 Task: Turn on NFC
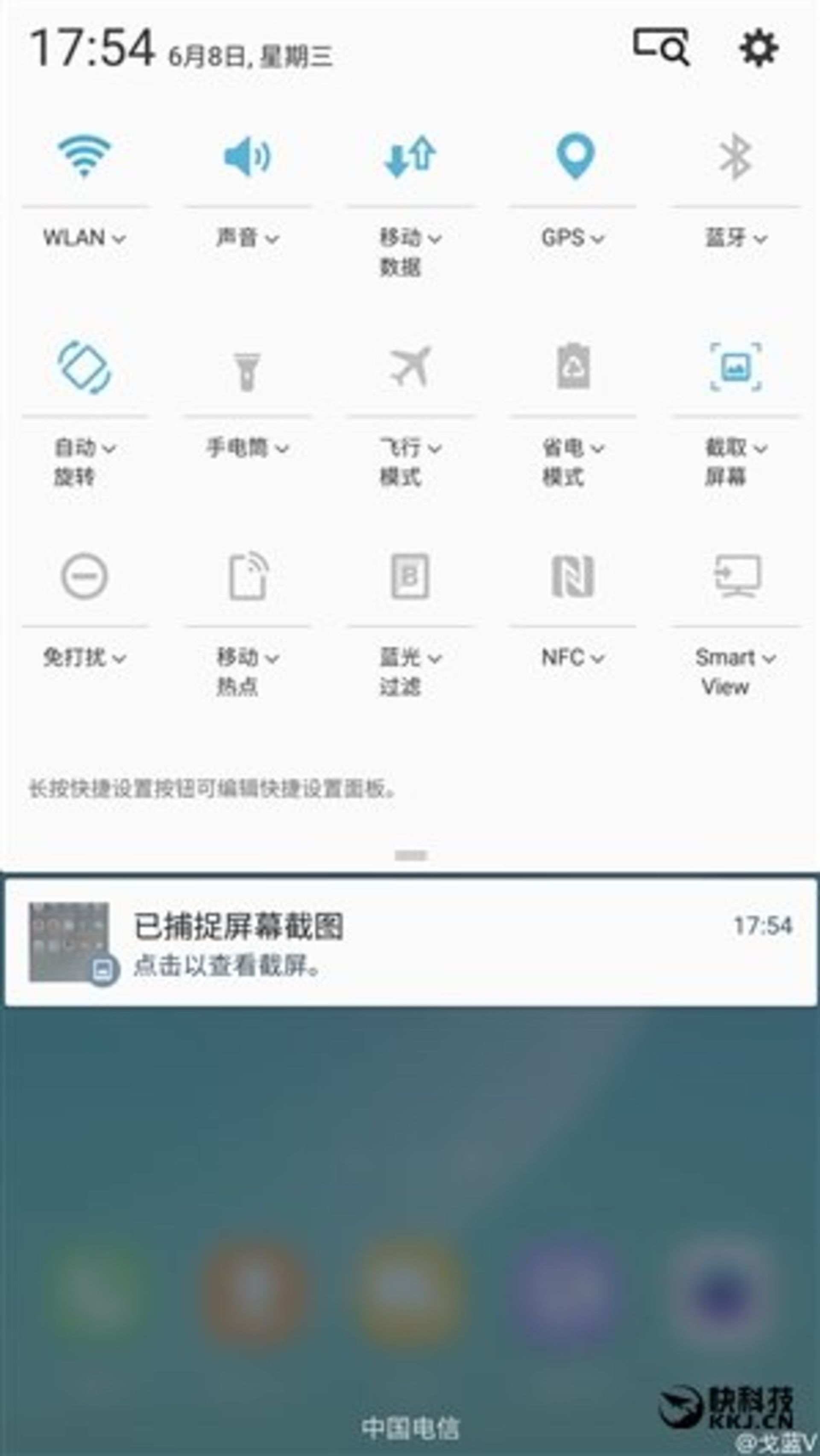pos(572,576)
